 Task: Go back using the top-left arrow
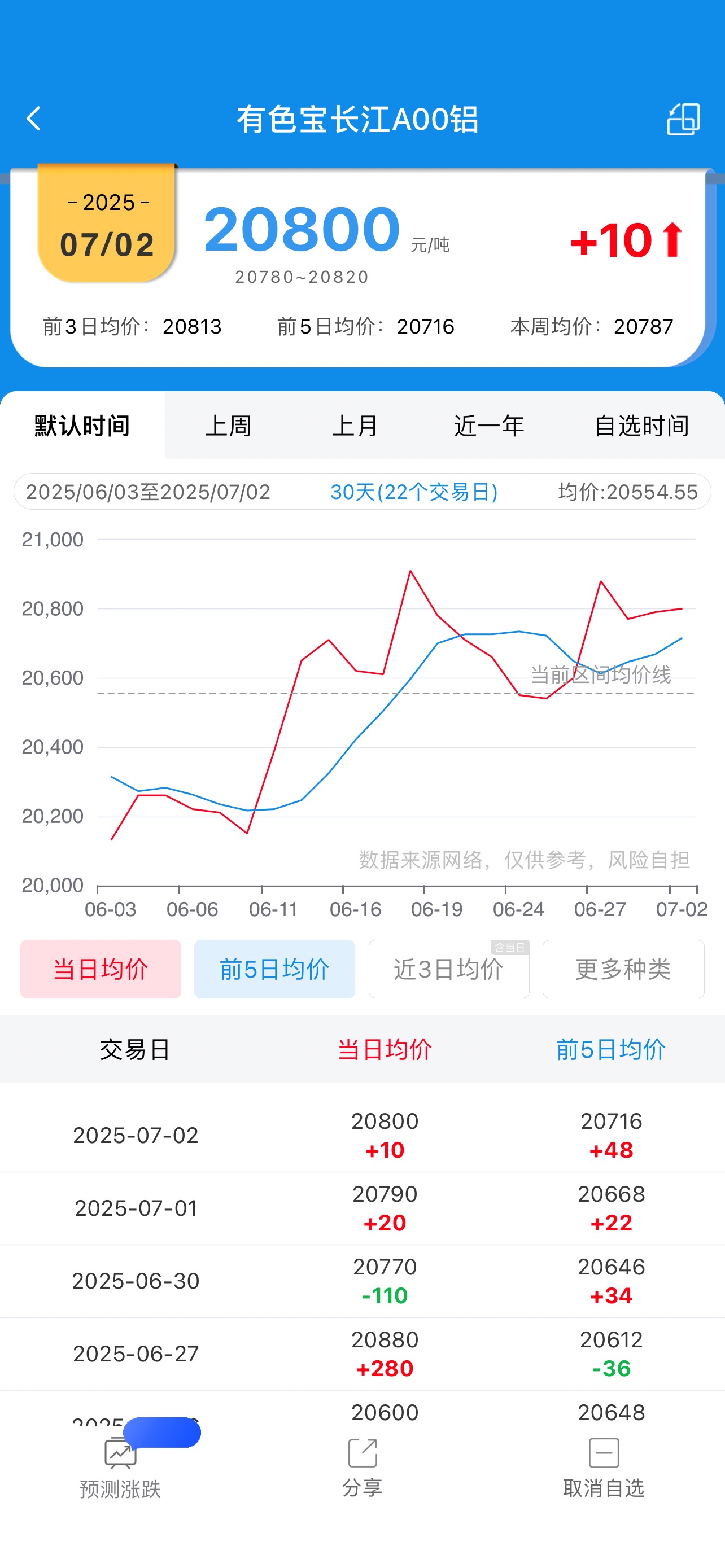[x=34, y=119]
